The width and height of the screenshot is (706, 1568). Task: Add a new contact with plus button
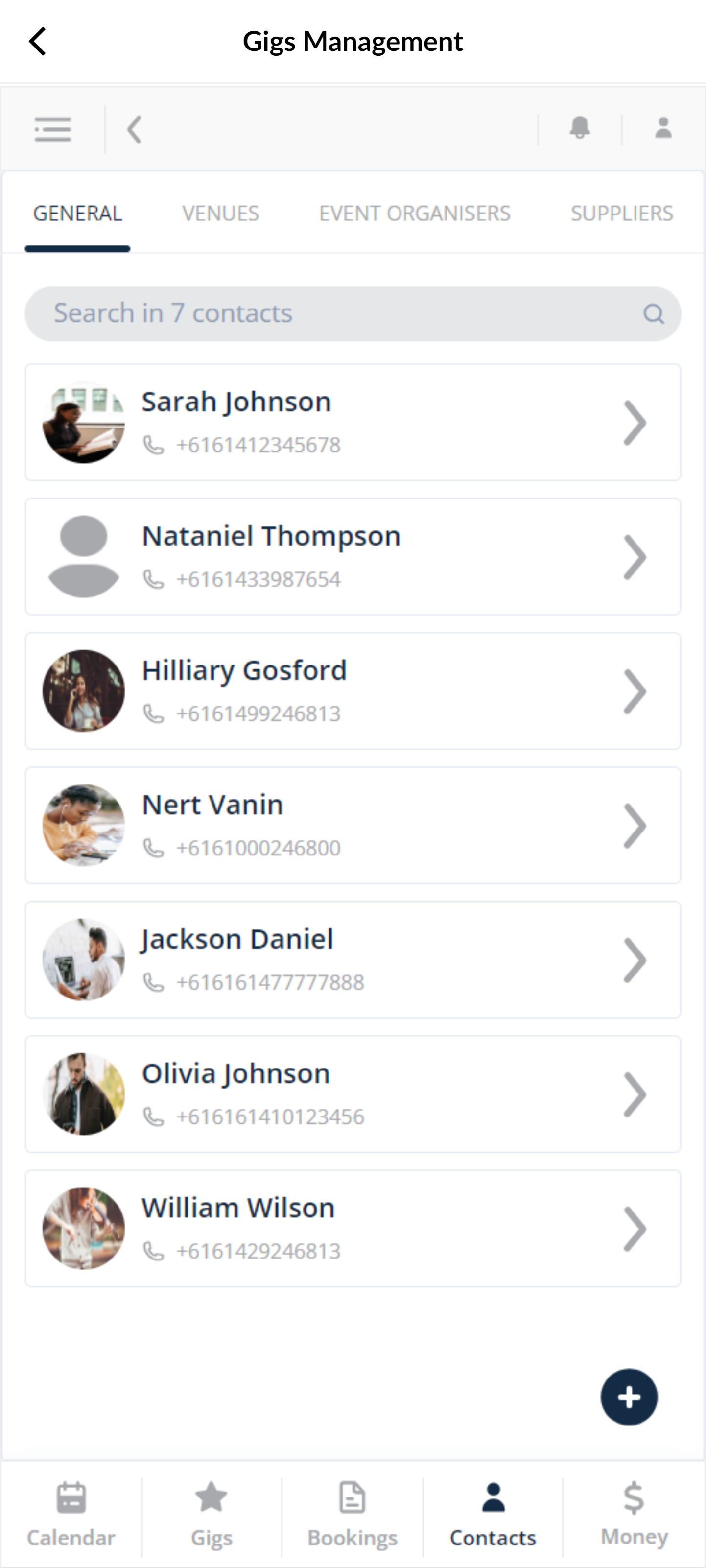(629, 1397)
